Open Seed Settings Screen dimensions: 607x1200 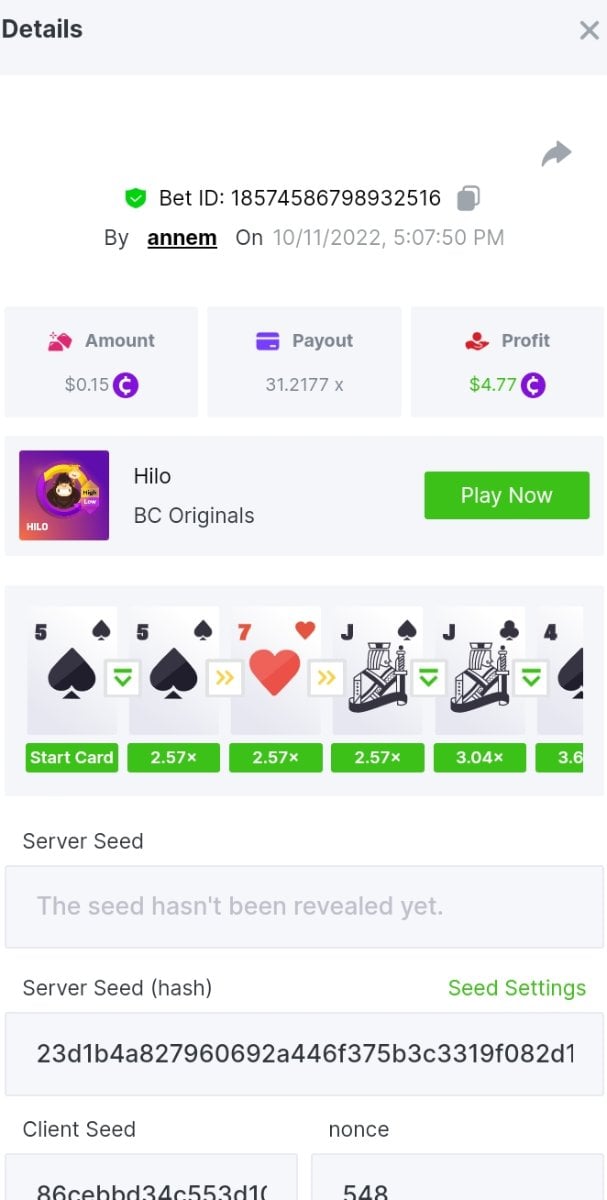(516, 988)
